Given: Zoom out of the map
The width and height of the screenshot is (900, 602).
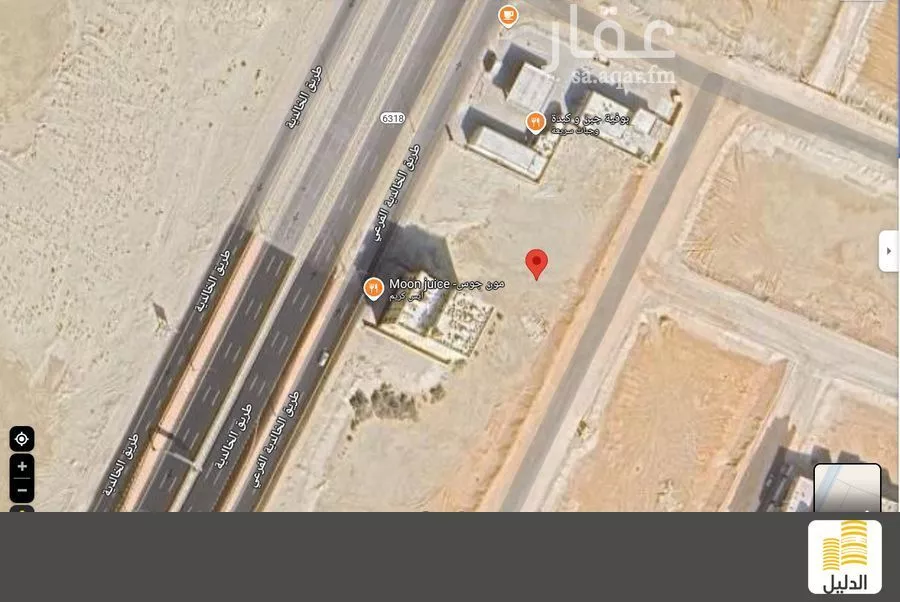Looking at the screenshot, I should click(22, 490).
